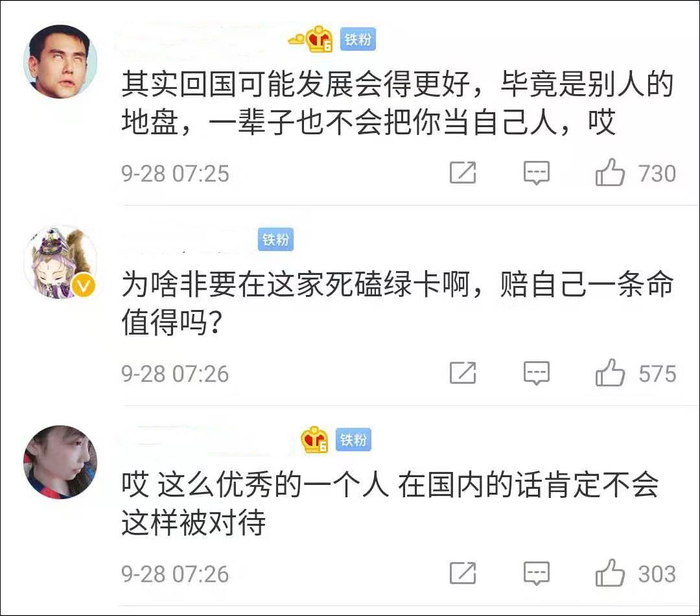This screenshot has width=700, height=616.
Task: Share the 07:25 comment
Action: coord(463,172)
